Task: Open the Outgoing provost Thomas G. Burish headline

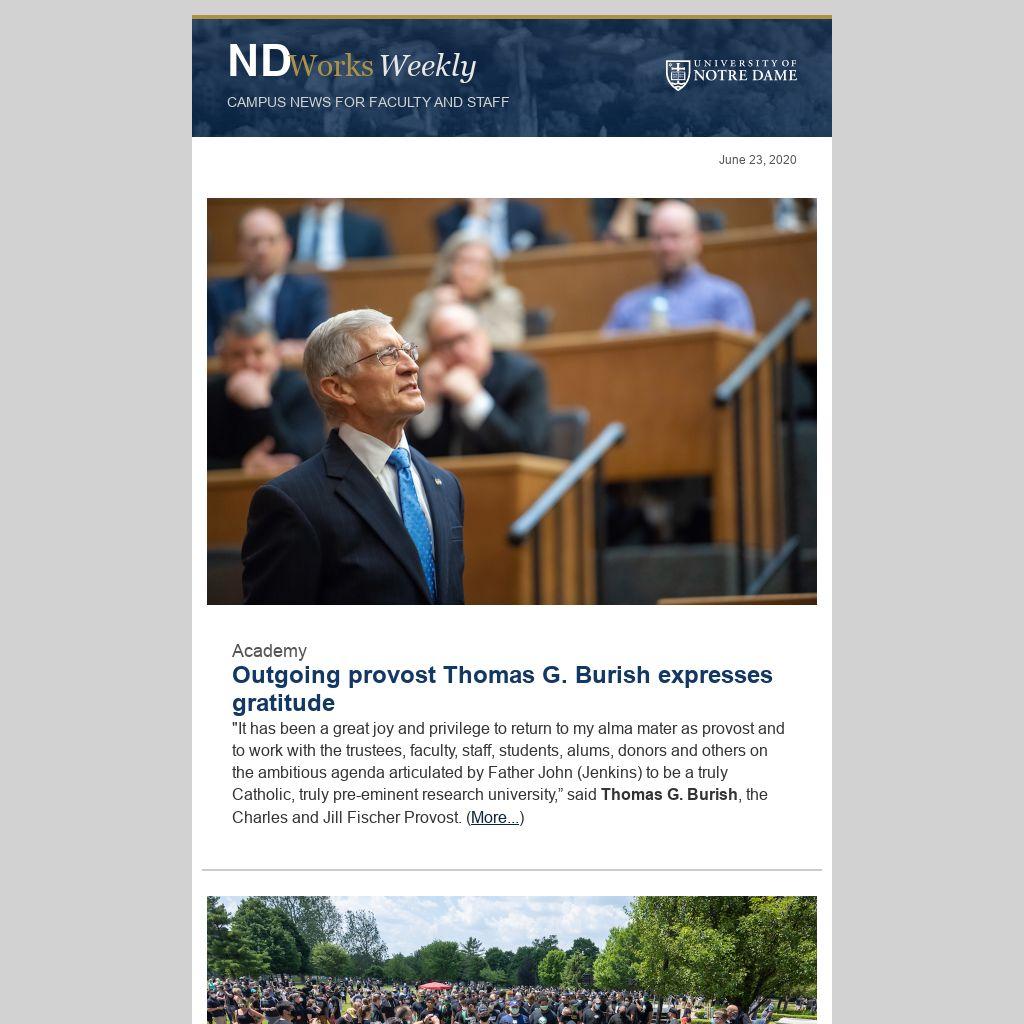Action: (x=502, y=689)
